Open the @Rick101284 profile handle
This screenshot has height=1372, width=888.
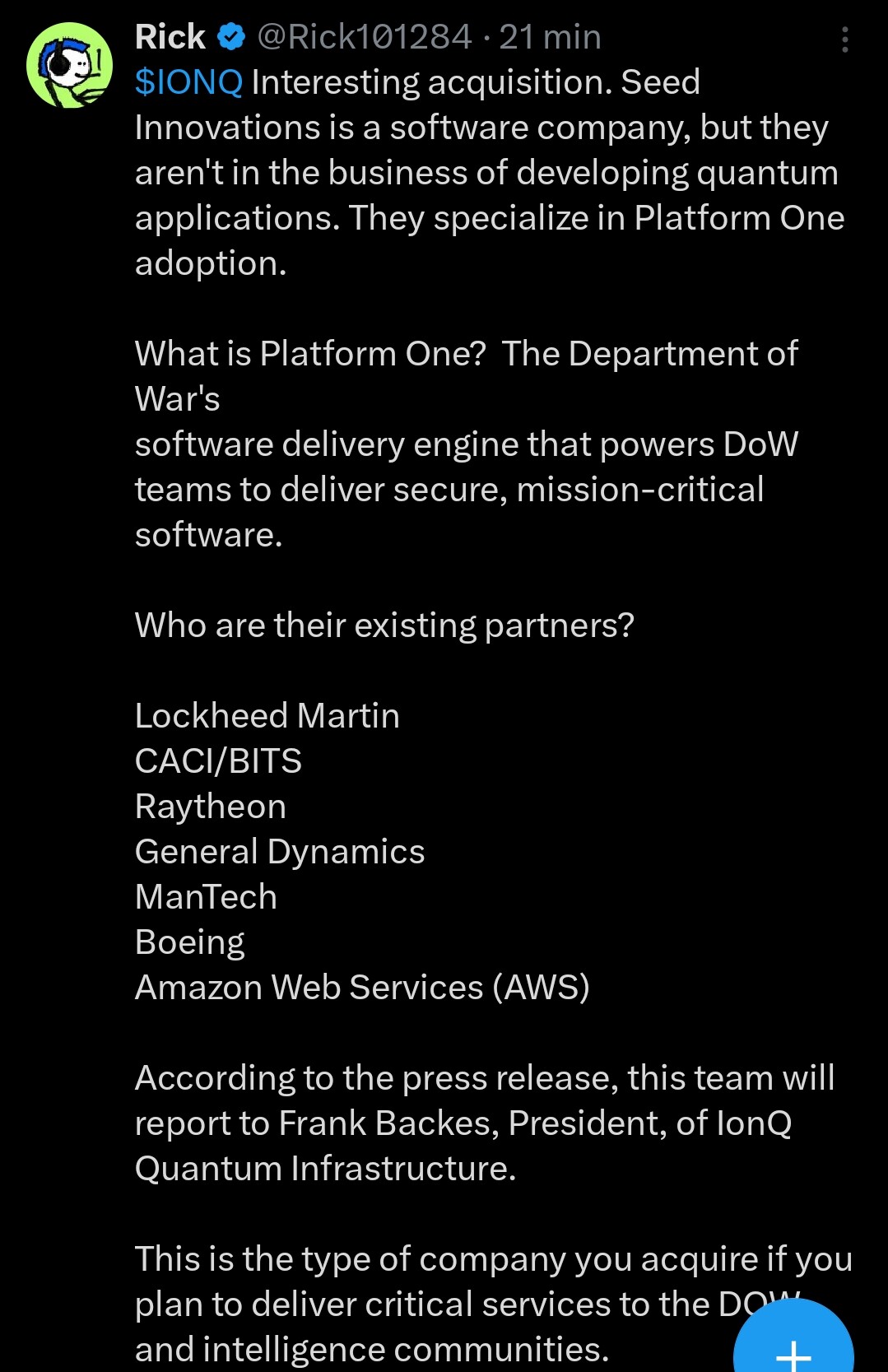[x=365, y=37]
